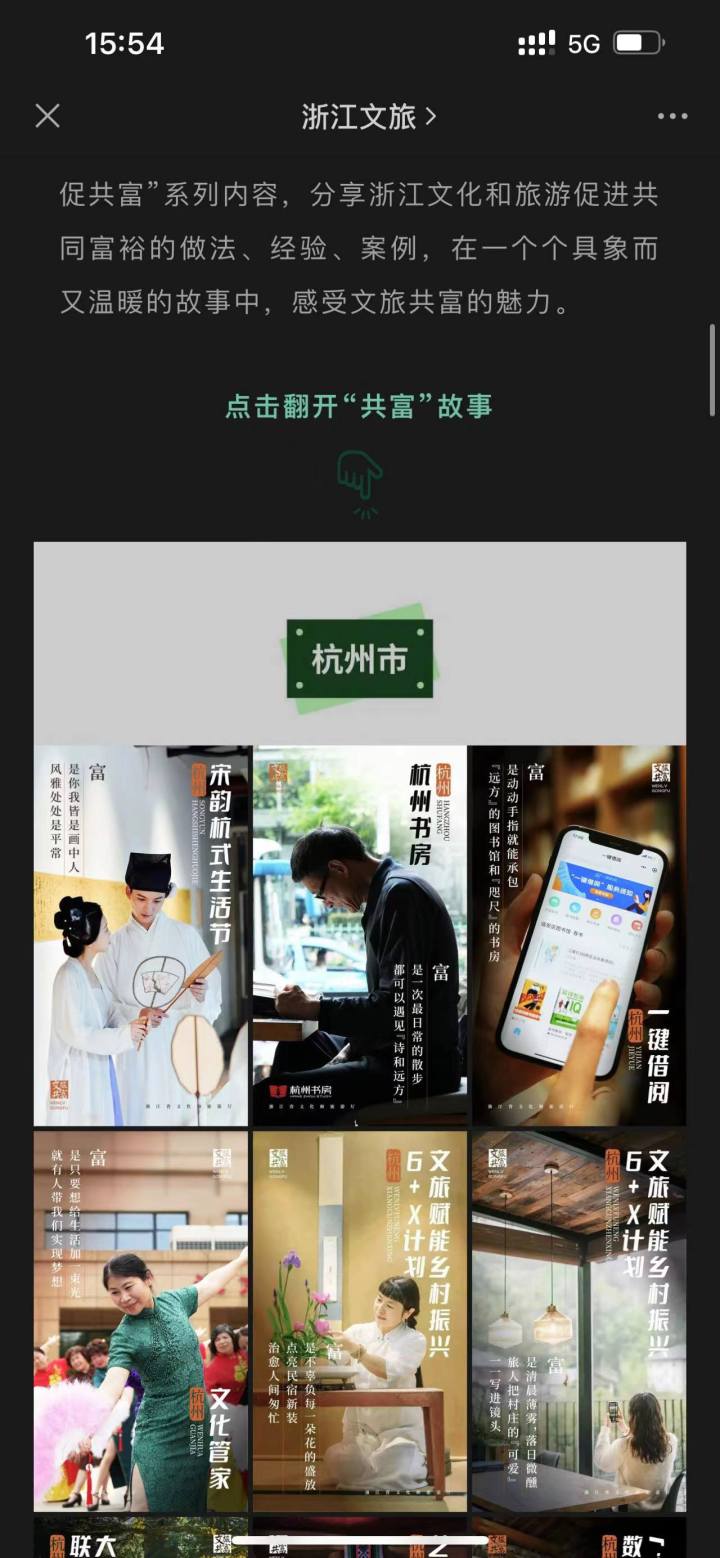Open the 杭州书房 poster

pyautogui.click(x=359, y=936)
